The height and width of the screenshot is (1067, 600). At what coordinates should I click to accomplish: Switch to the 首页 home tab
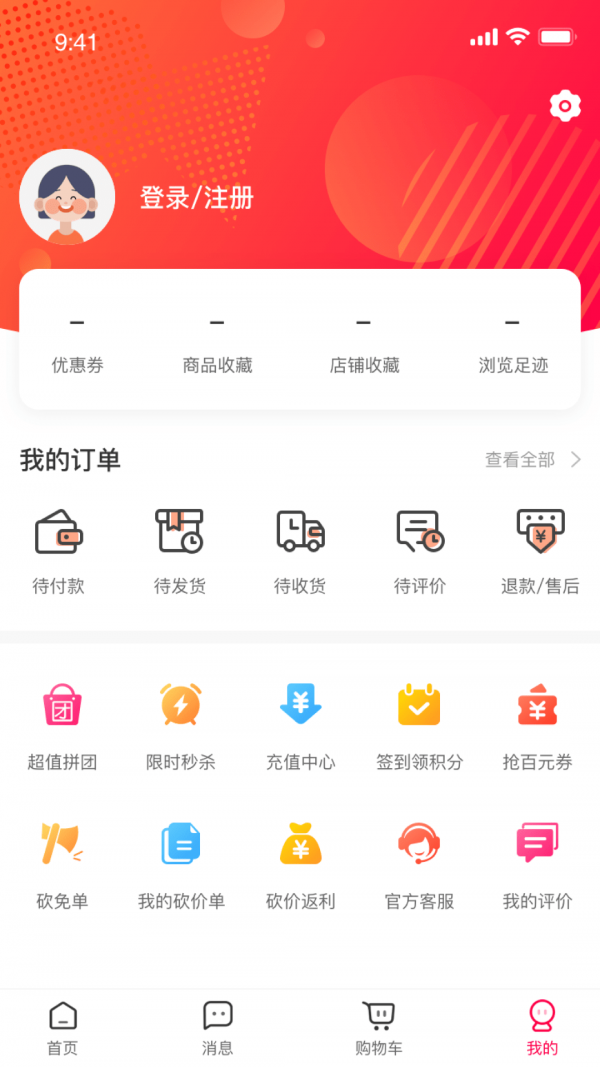click(x=62, y=1028)
